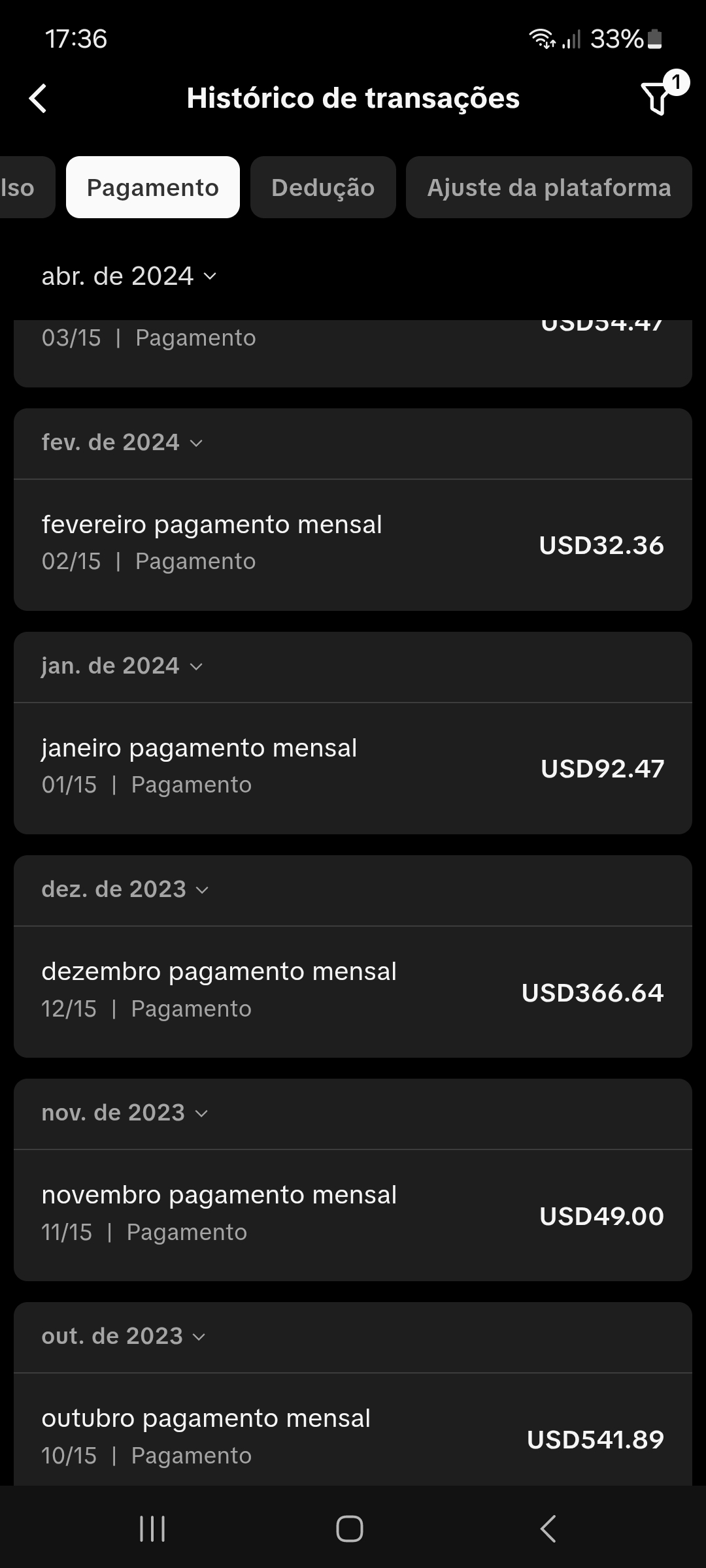Screen dimensions: 706x1568
Task: Collapse the fev. de 2024 section
Action: [x=122, y=443]
